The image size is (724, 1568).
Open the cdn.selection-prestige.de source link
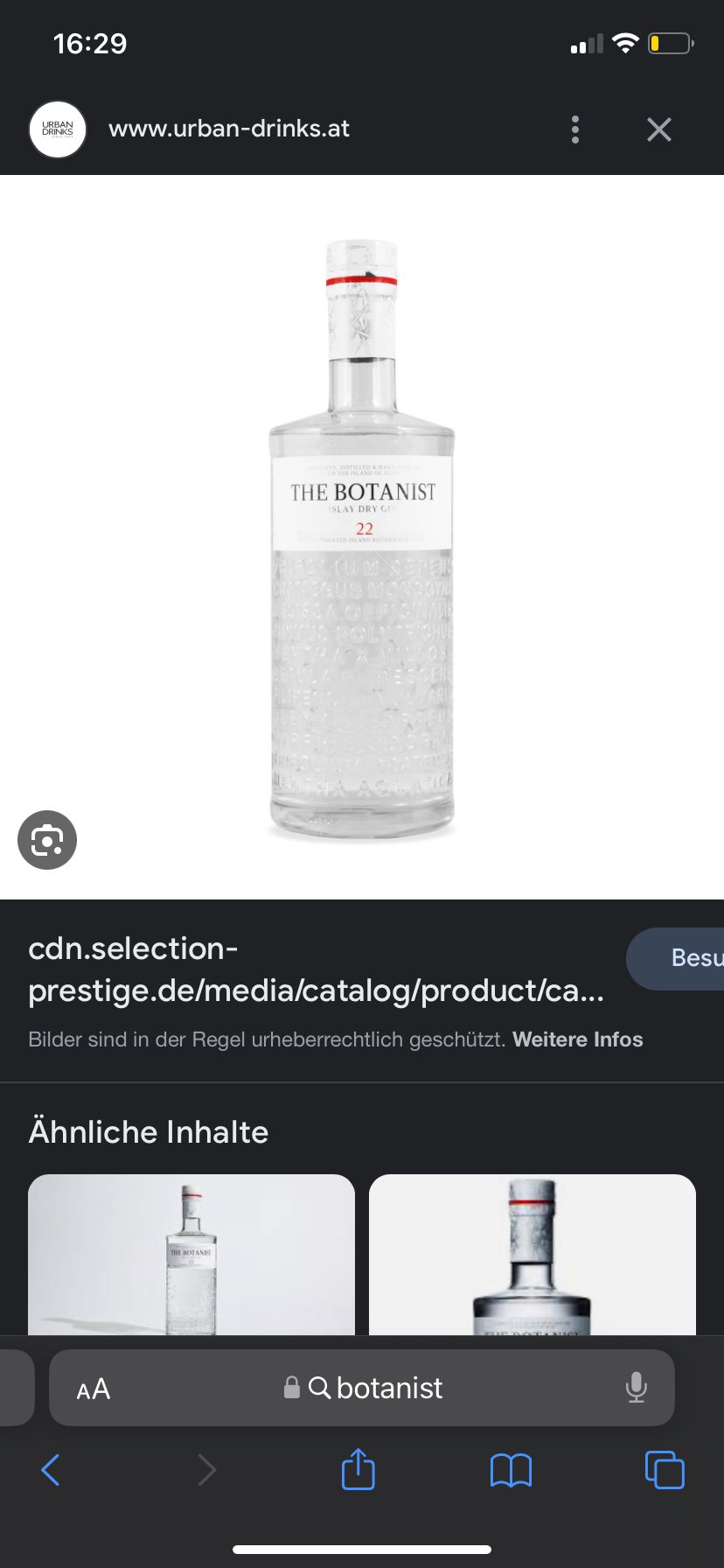[x=315, y=969]
